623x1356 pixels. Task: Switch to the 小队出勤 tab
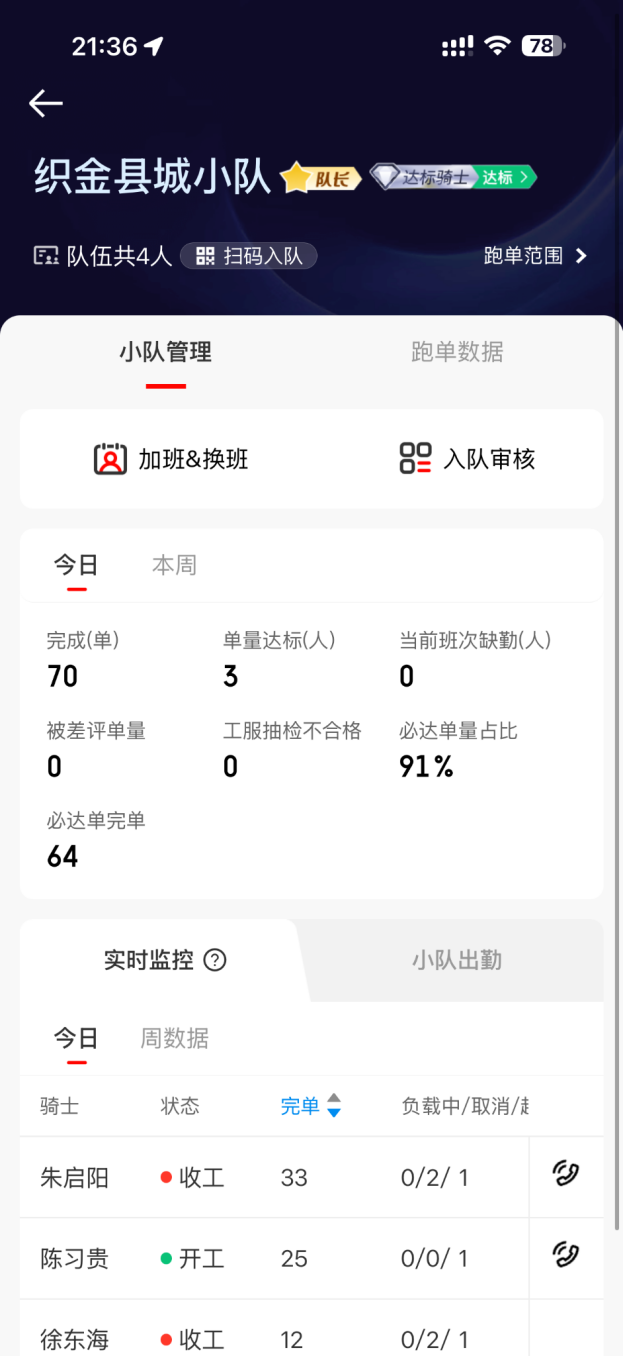click(x=457, y=960)
